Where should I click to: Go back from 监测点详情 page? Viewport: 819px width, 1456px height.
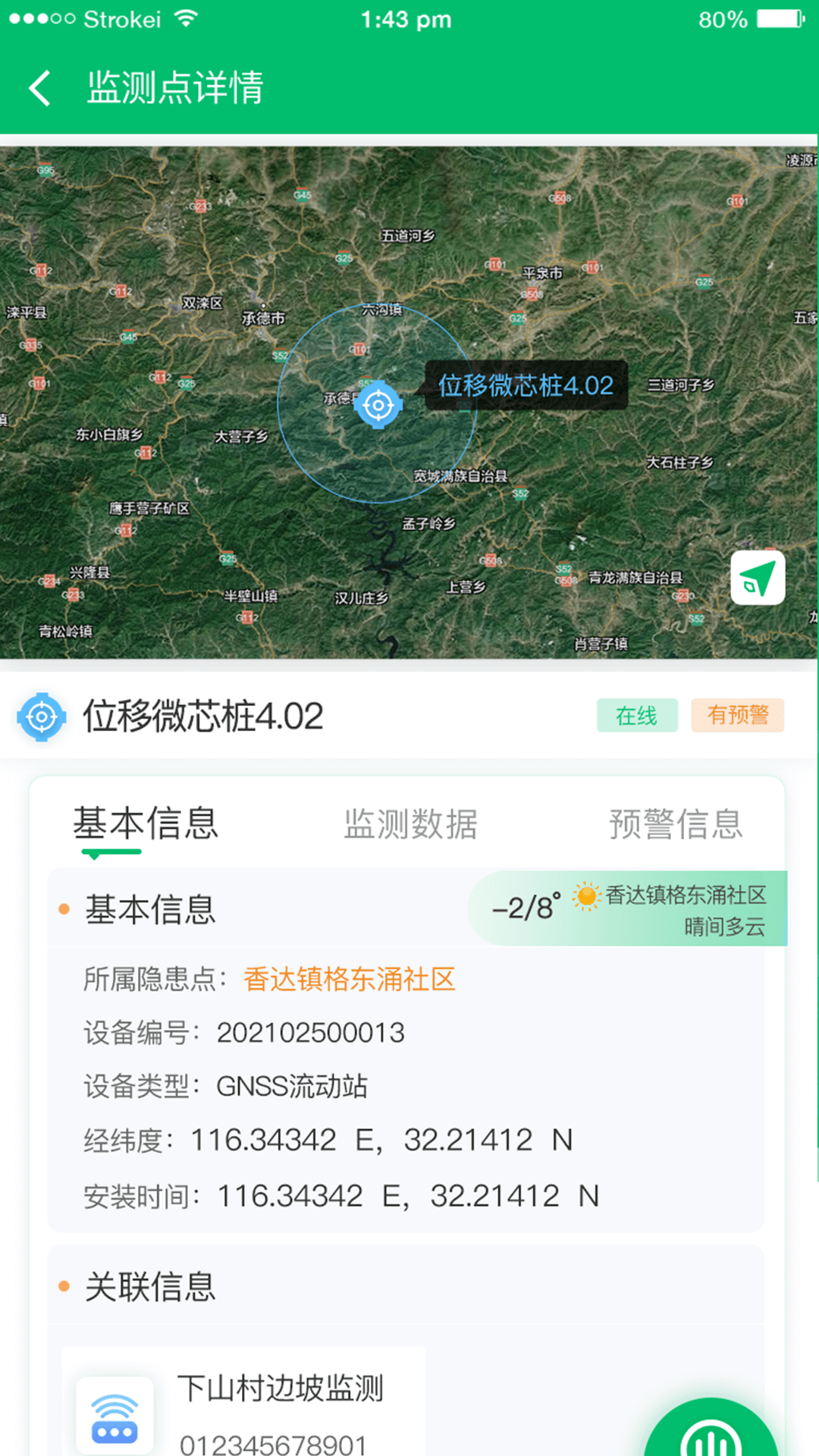[x=40, y=88]
